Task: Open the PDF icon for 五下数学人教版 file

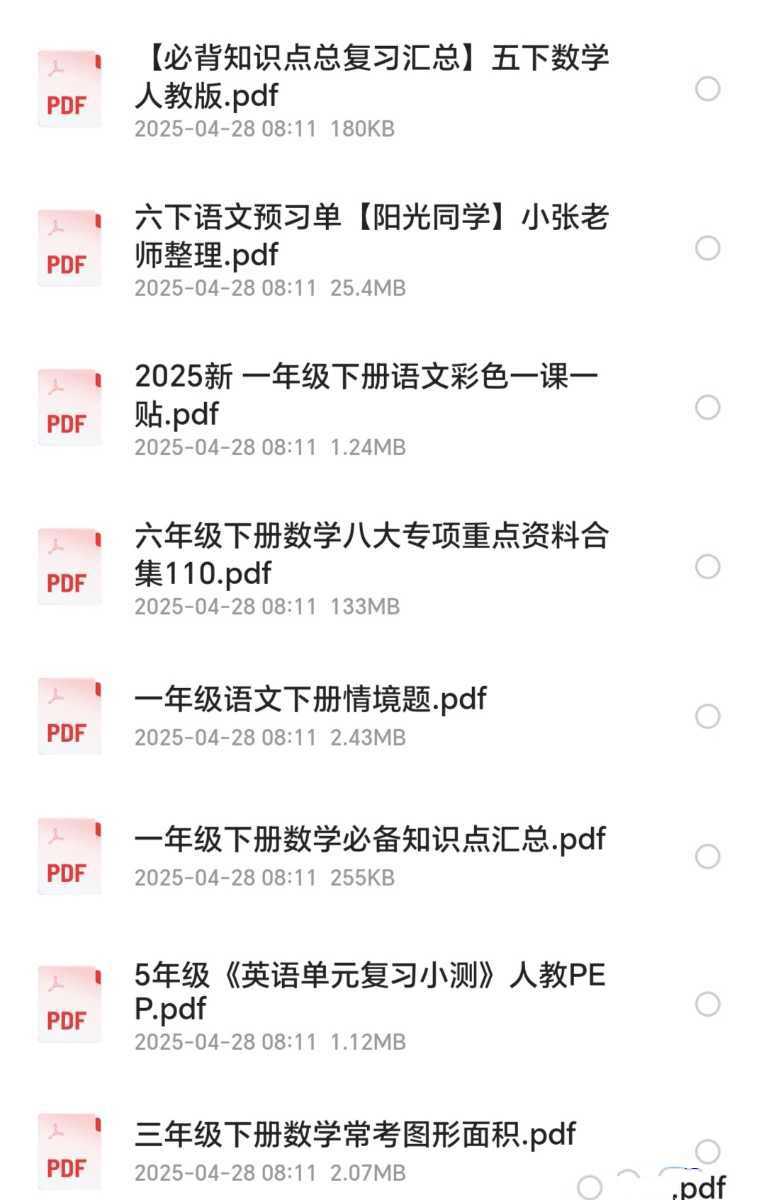Action: (68, 90)
